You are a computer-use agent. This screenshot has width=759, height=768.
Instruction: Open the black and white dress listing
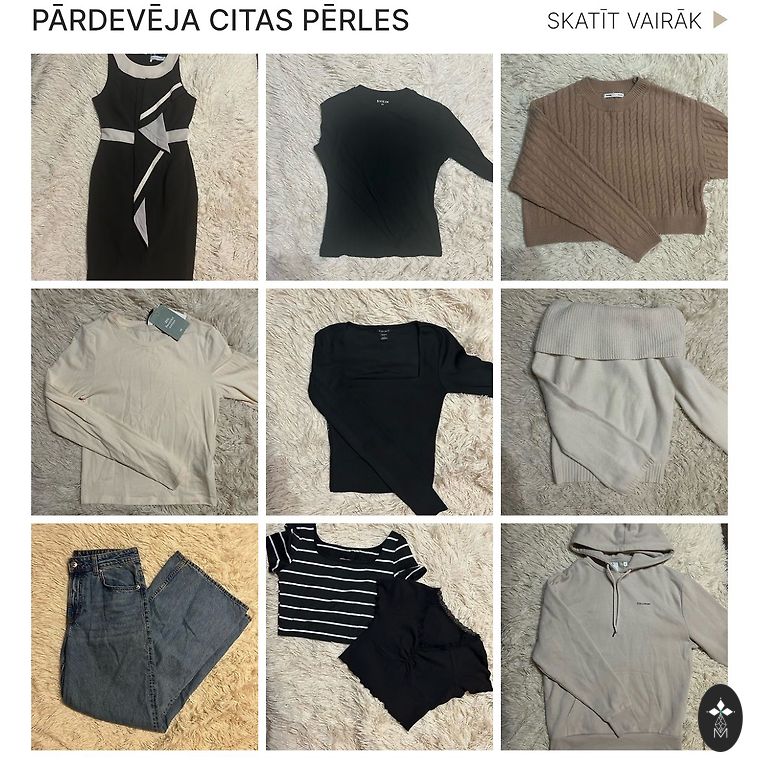tap(144, 167)
